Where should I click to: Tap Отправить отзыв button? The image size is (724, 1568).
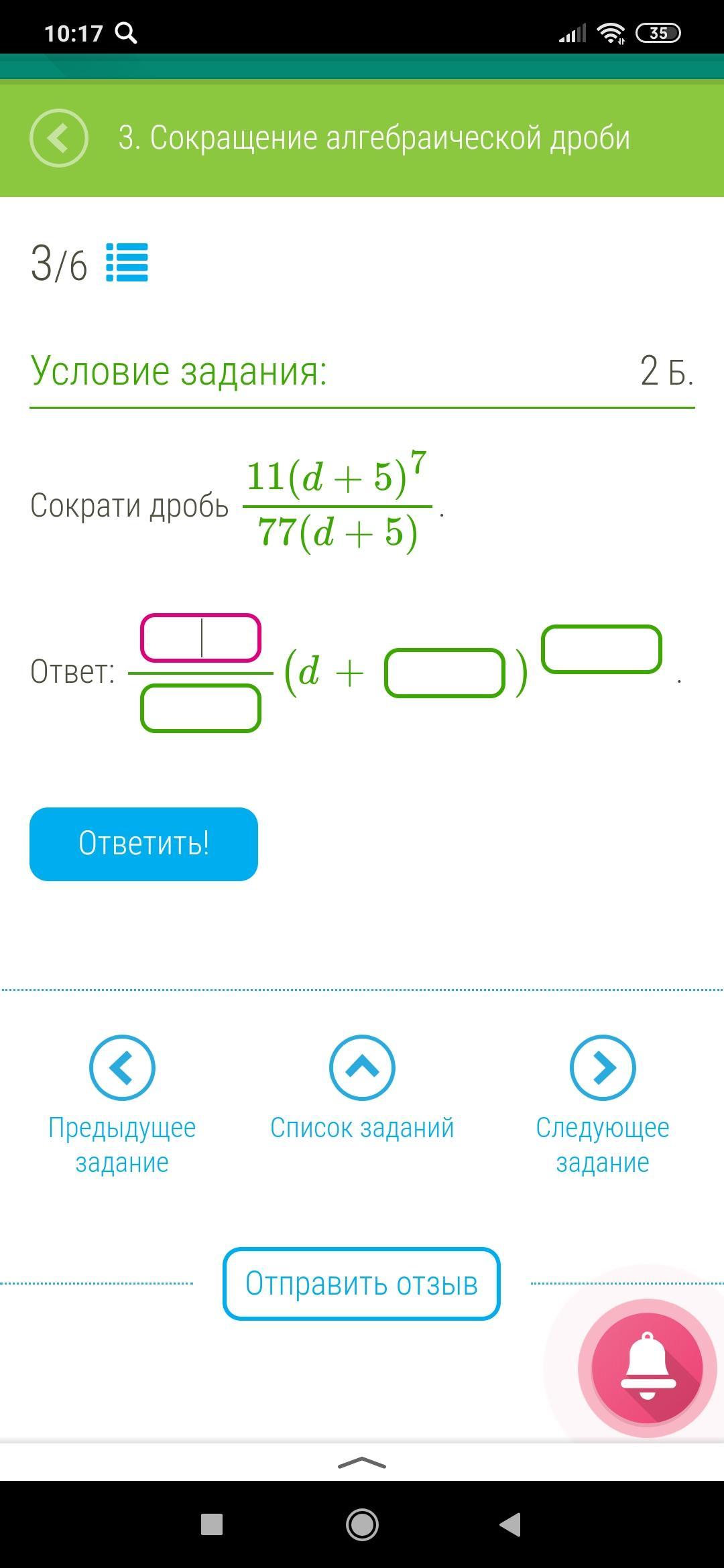point(361,1284)
